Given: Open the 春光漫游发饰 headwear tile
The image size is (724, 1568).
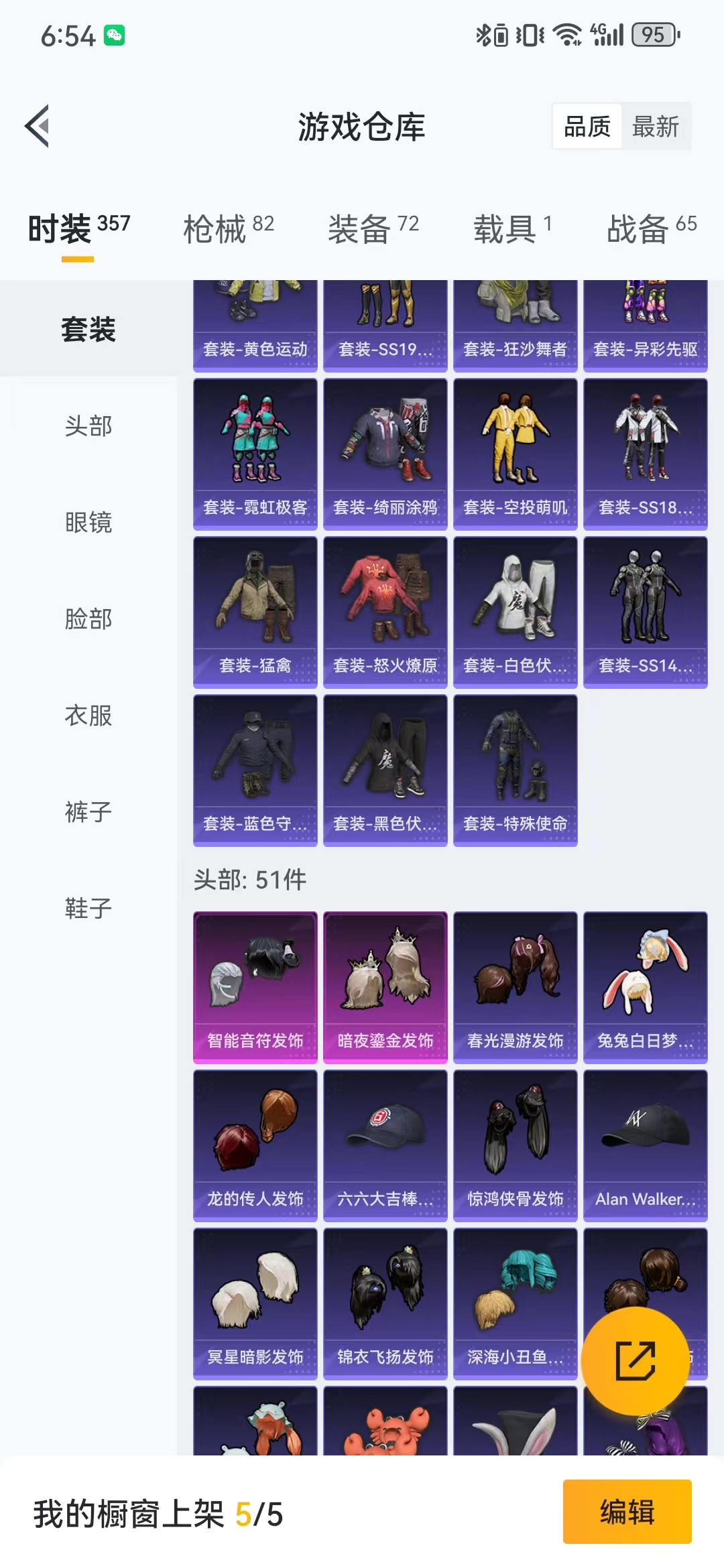Looking at the screenshot, I should pyautogui.click(x=516, y=988).
